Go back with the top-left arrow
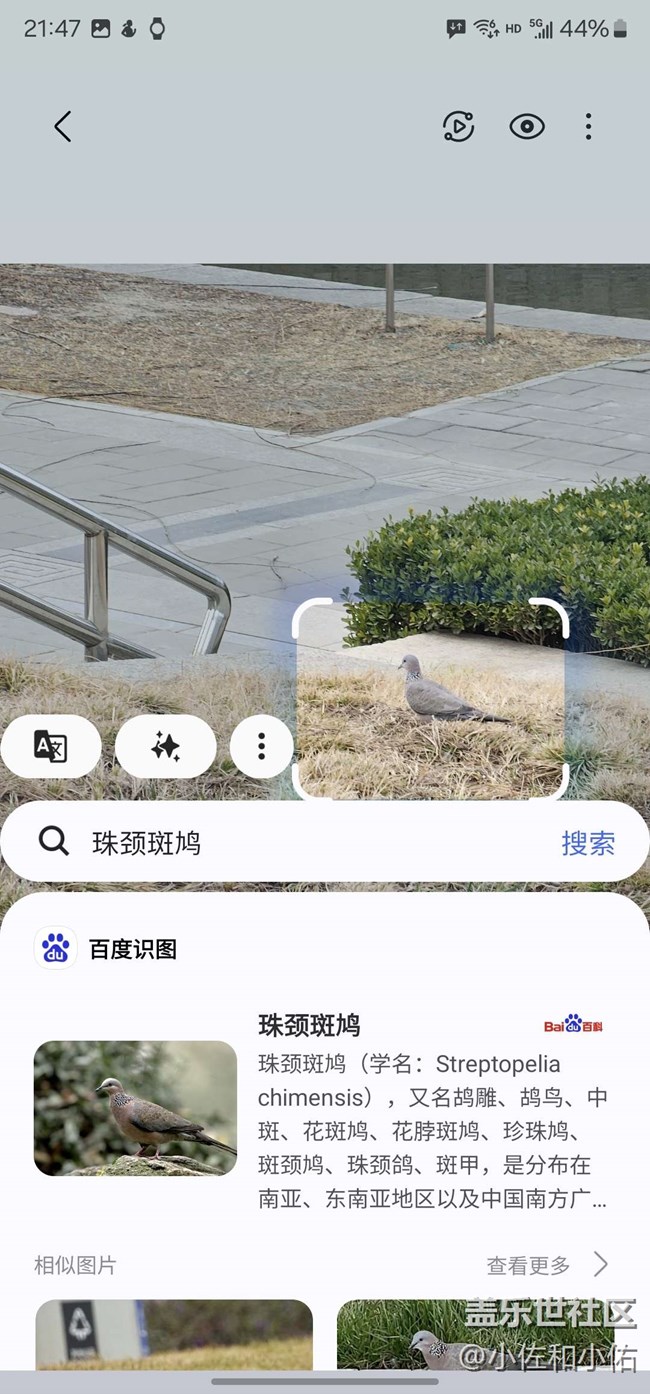Viewport: 650px width, 1394px height. click(x=63, y=126)
